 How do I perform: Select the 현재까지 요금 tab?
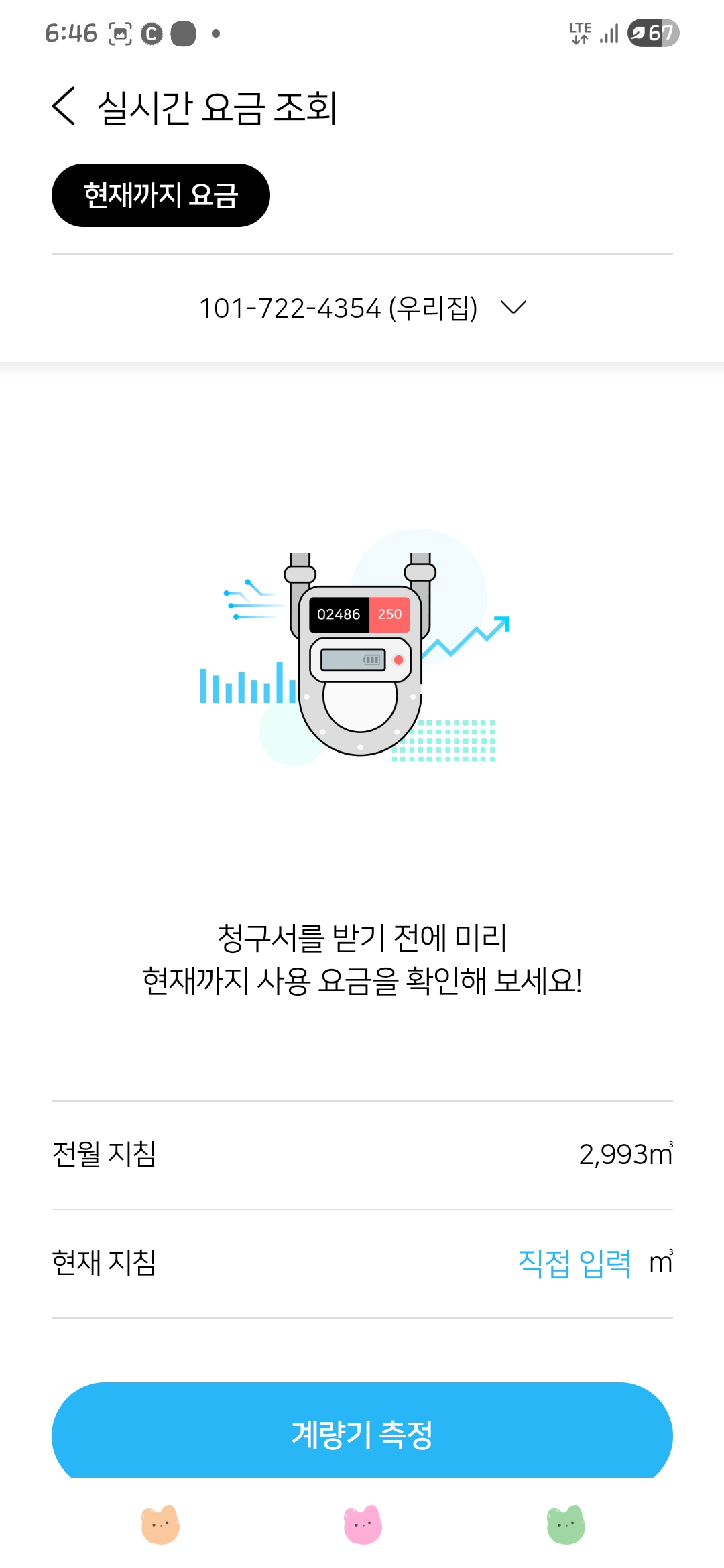coord(161,196)
